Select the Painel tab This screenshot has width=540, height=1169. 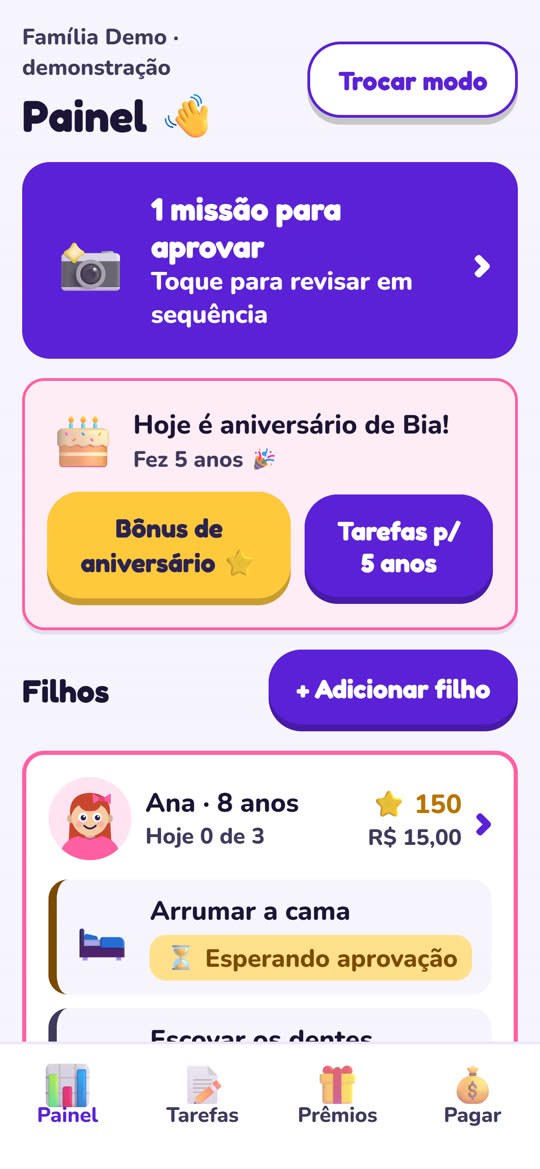(68, 1094)
